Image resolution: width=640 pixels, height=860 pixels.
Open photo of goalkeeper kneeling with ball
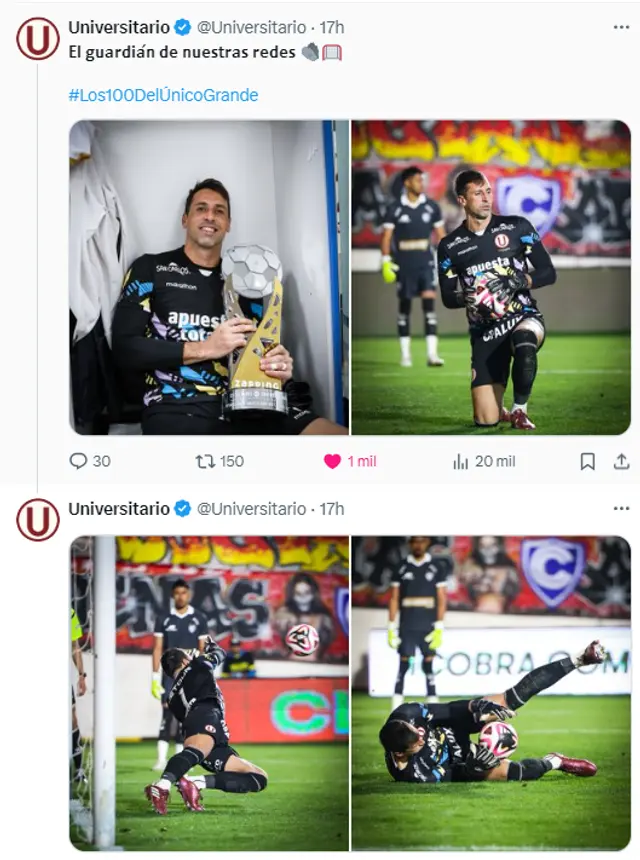(x=491, y=277)
